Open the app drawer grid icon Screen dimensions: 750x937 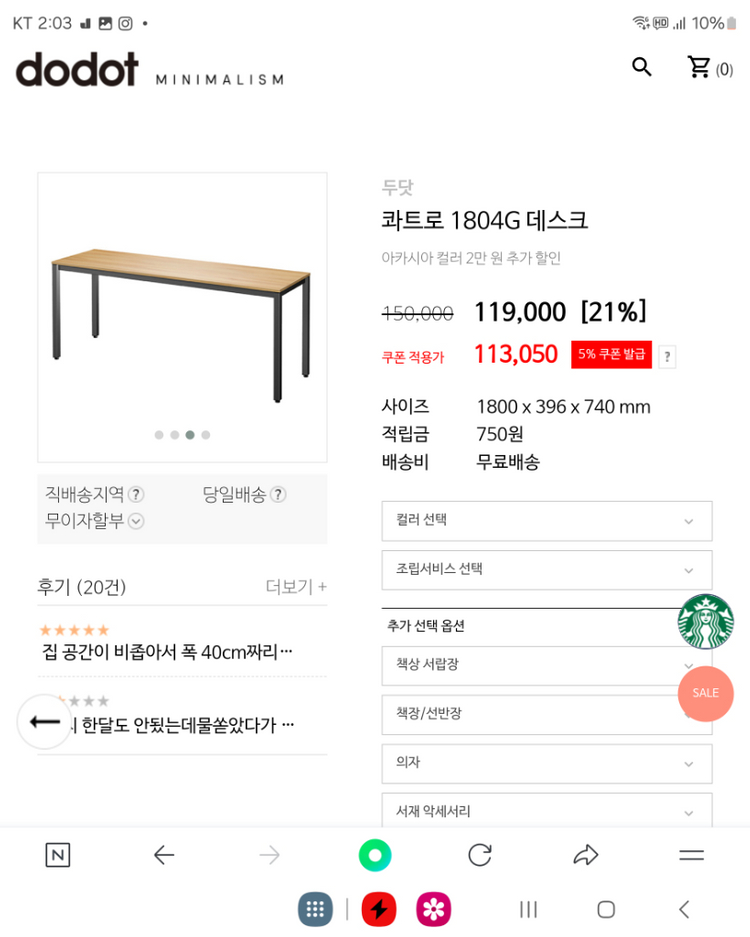(314, 909)
